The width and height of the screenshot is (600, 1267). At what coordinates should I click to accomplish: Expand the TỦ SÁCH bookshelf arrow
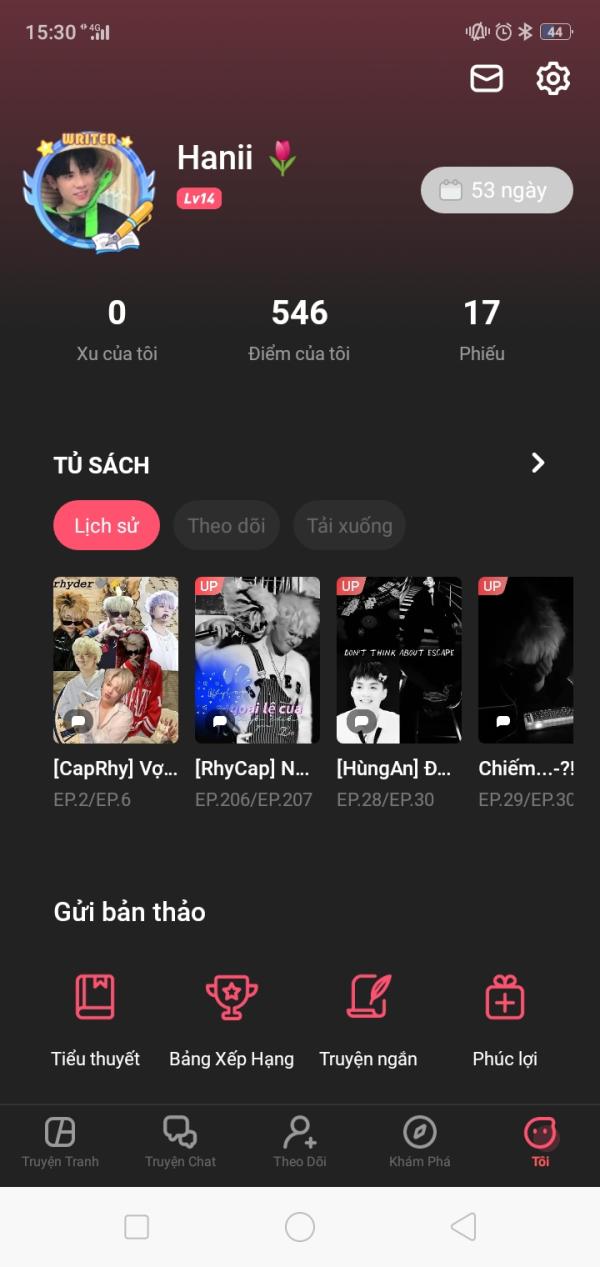538,463
